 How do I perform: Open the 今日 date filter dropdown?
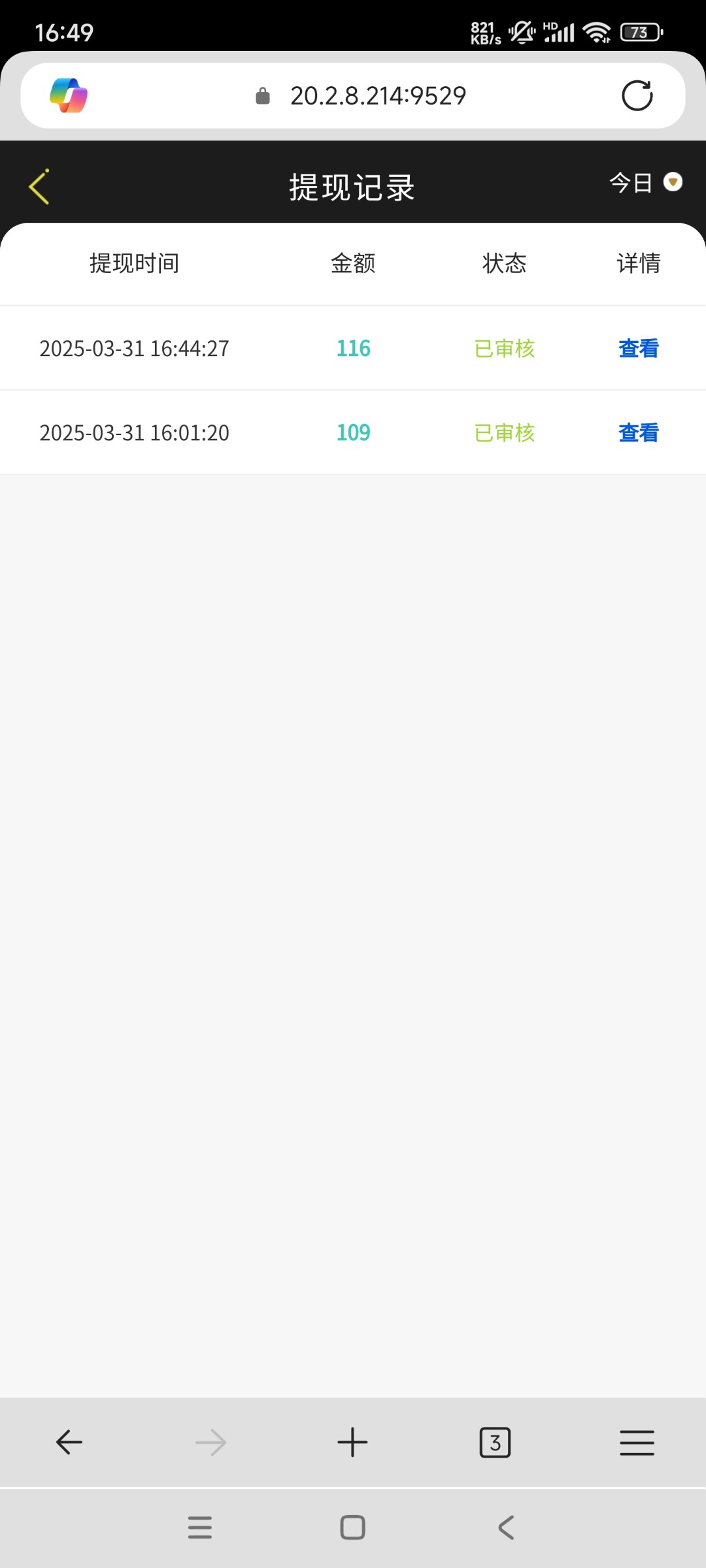coord(646,182)
